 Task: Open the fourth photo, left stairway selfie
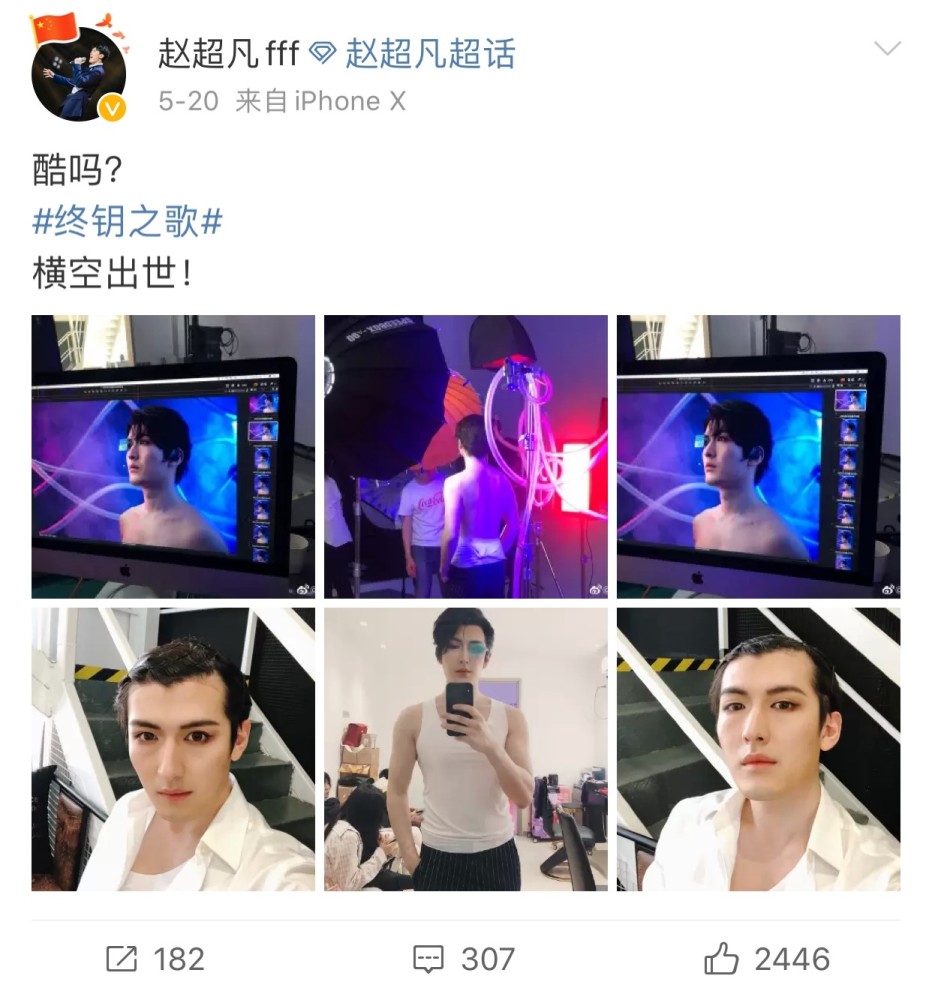click(x=173, y=749)
